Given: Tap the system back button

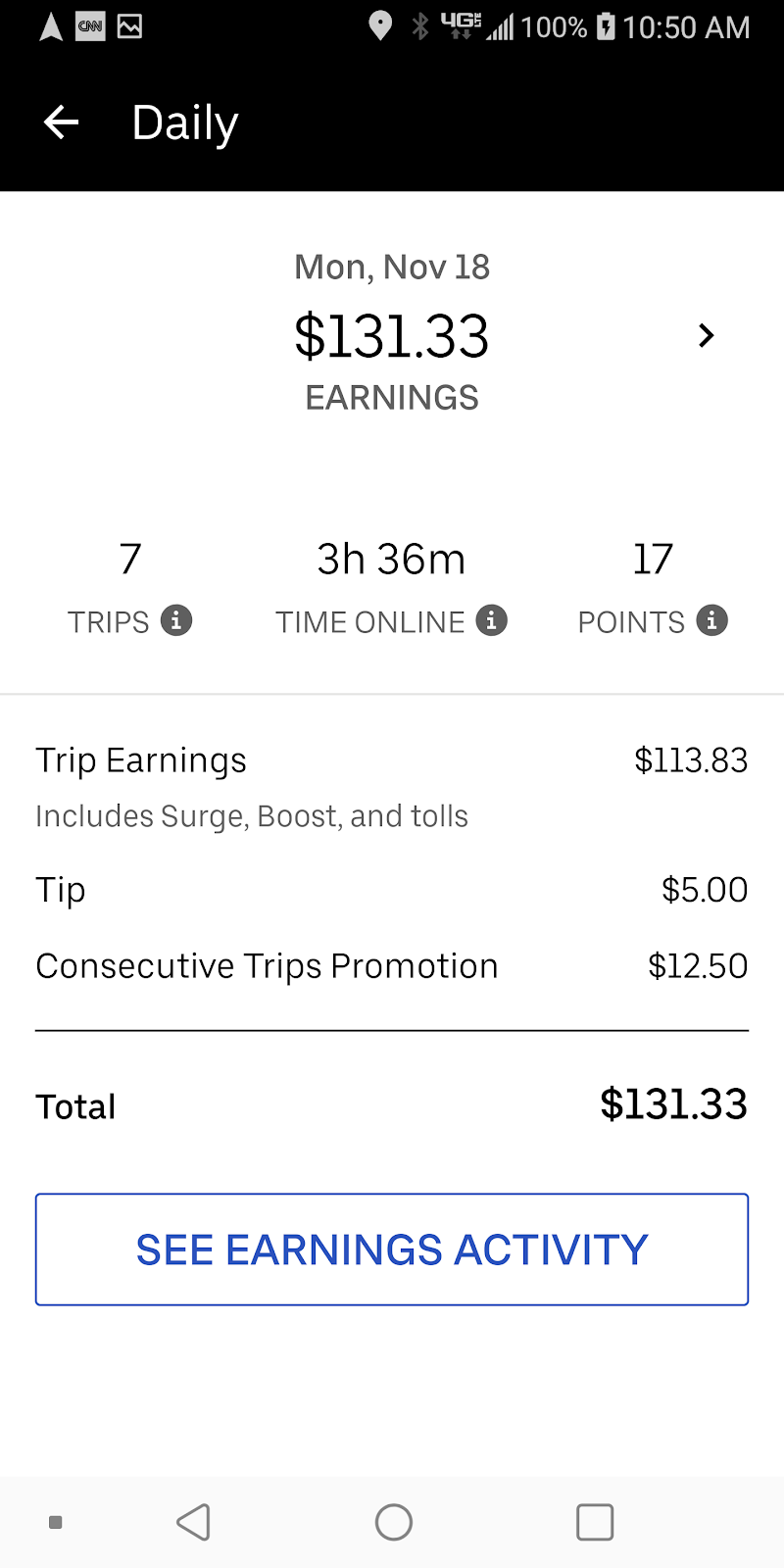Looking at the screenshot, I should click(194, 1522).
